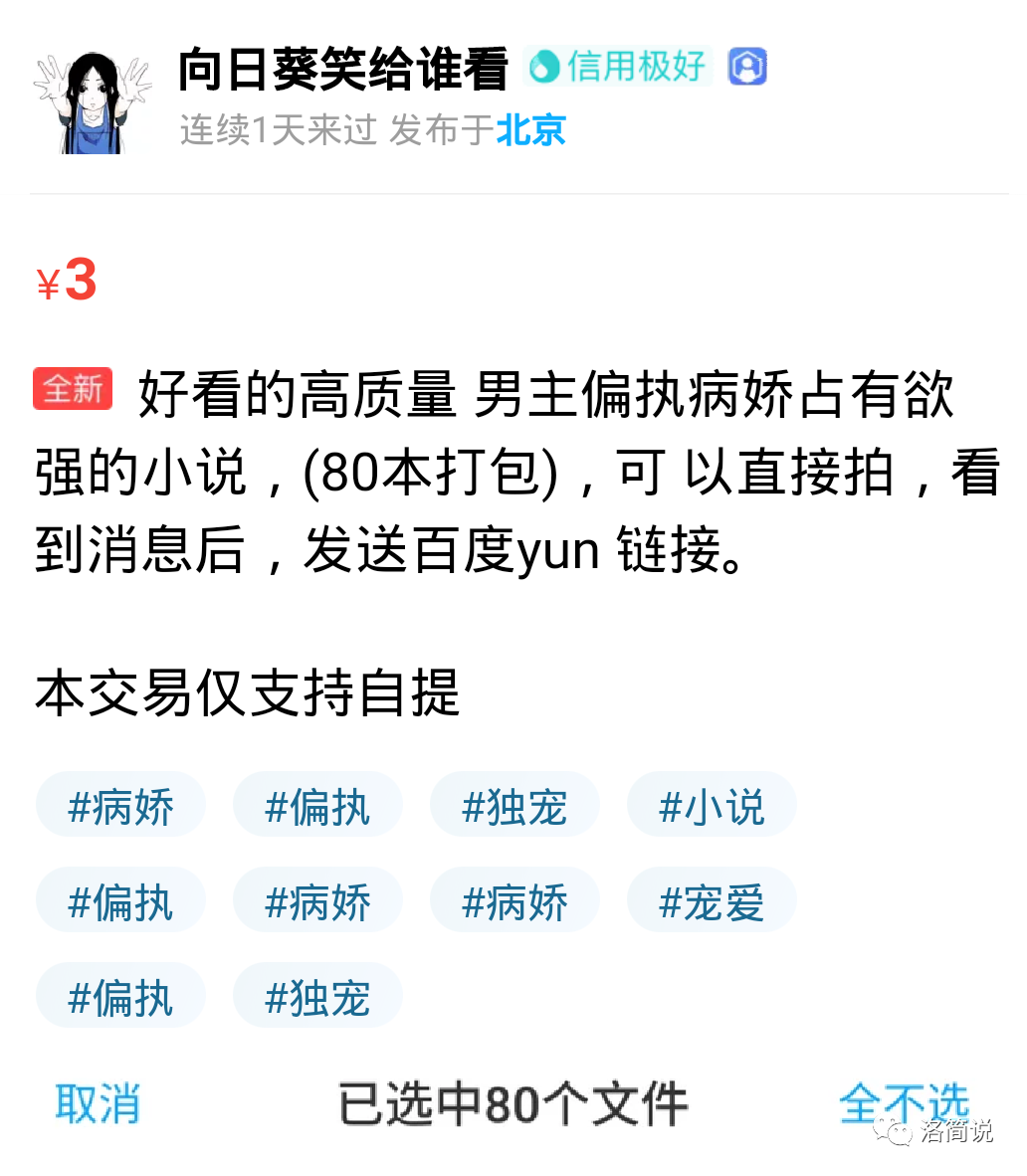Check the 信用极好 credit badge
The width and height of the screenshot is (1027, 1176).
(619, 67)
